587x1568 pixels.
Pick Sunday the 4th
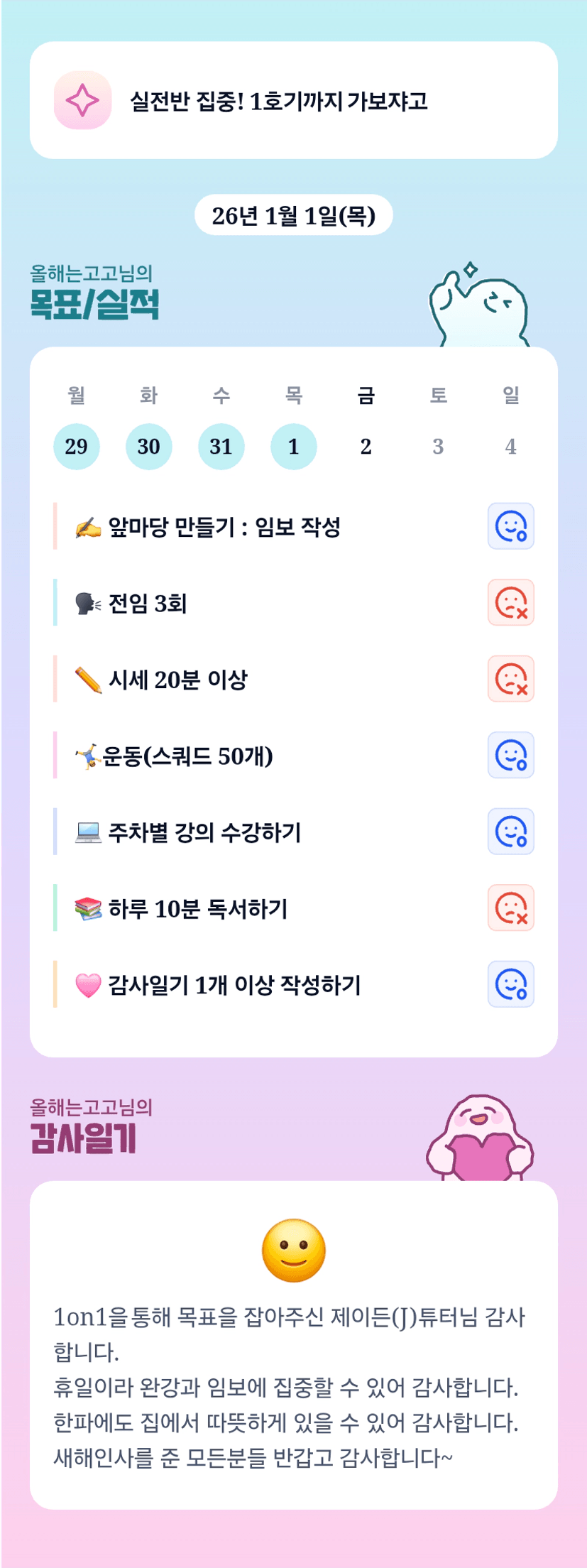510,447
